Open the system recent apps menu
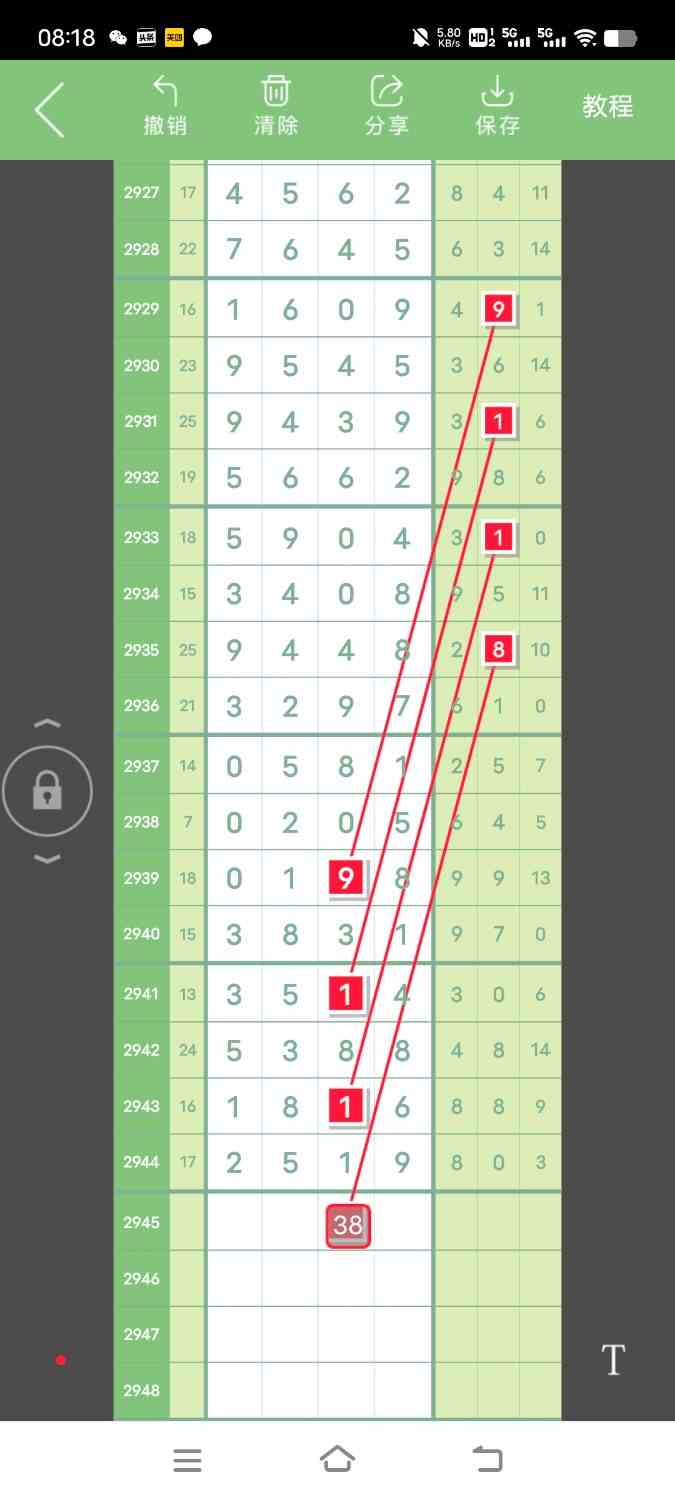This screenshot has width=675, height=1500. pyautogui.click(x=187, y=1460)
